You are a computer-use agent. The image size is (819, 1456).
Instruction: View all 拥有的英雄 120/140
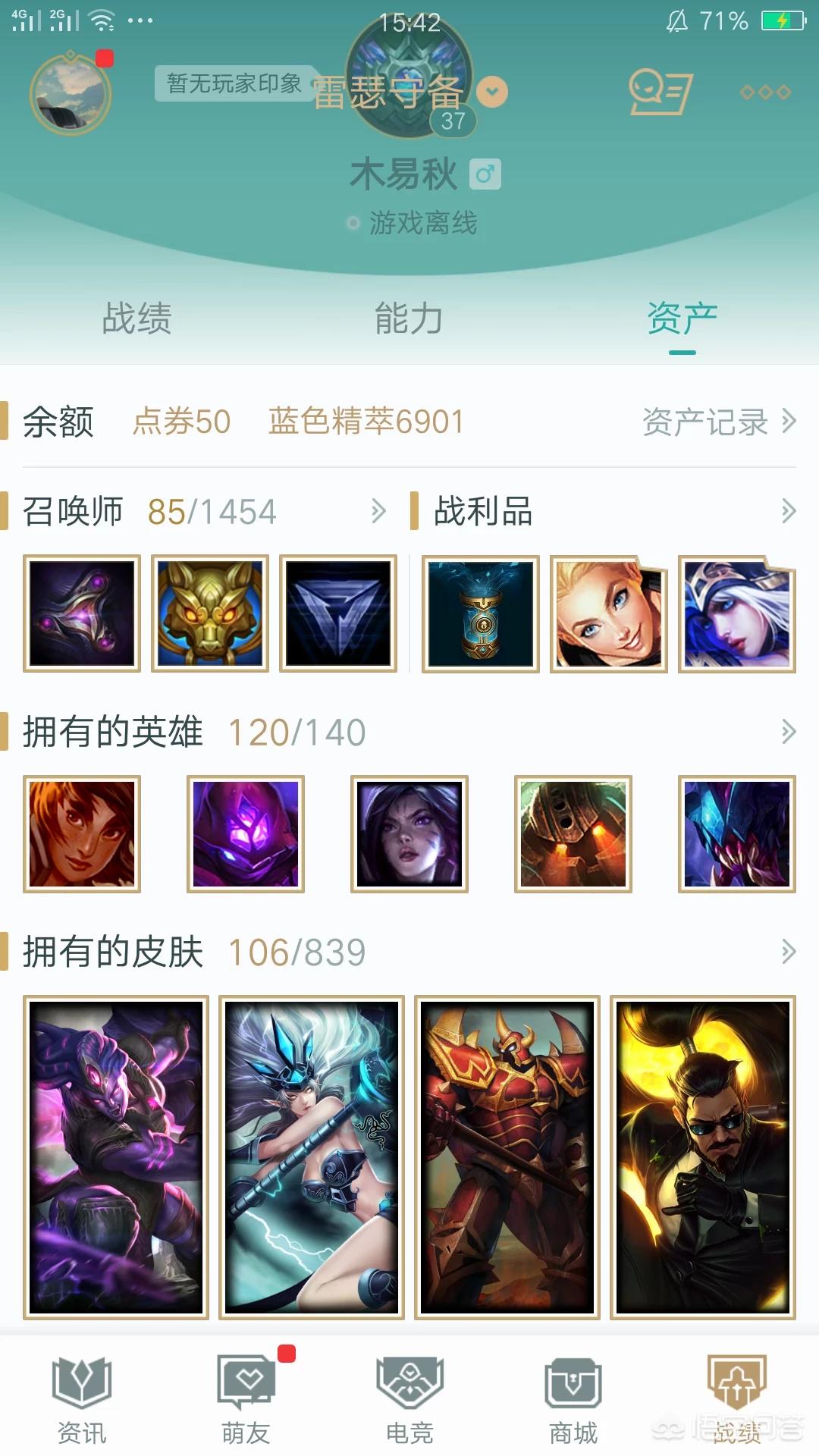point(409,733)
